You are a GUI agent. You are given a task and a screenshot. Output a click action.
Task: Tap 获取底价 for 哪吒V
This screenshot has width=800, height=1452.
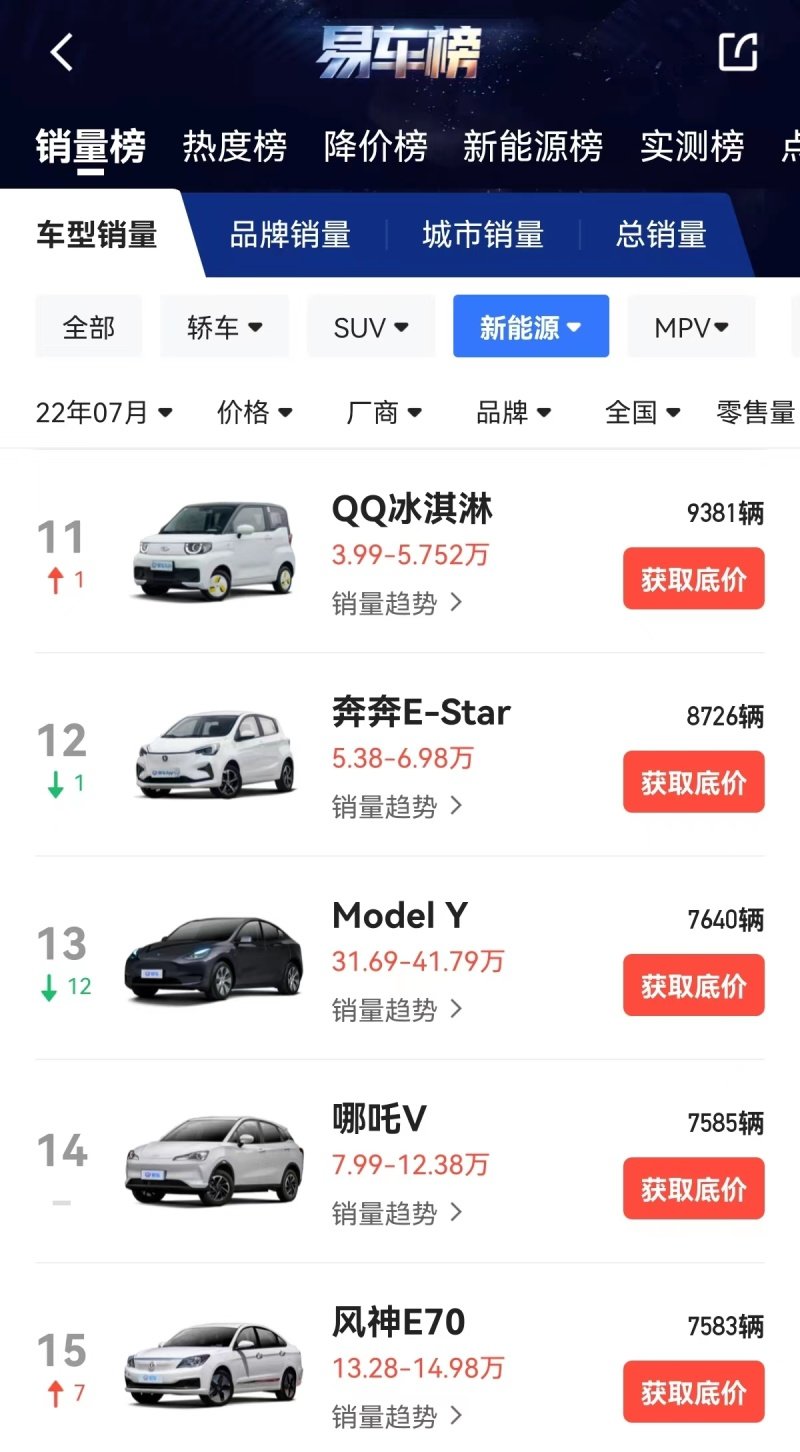(x=693, y=1189)
